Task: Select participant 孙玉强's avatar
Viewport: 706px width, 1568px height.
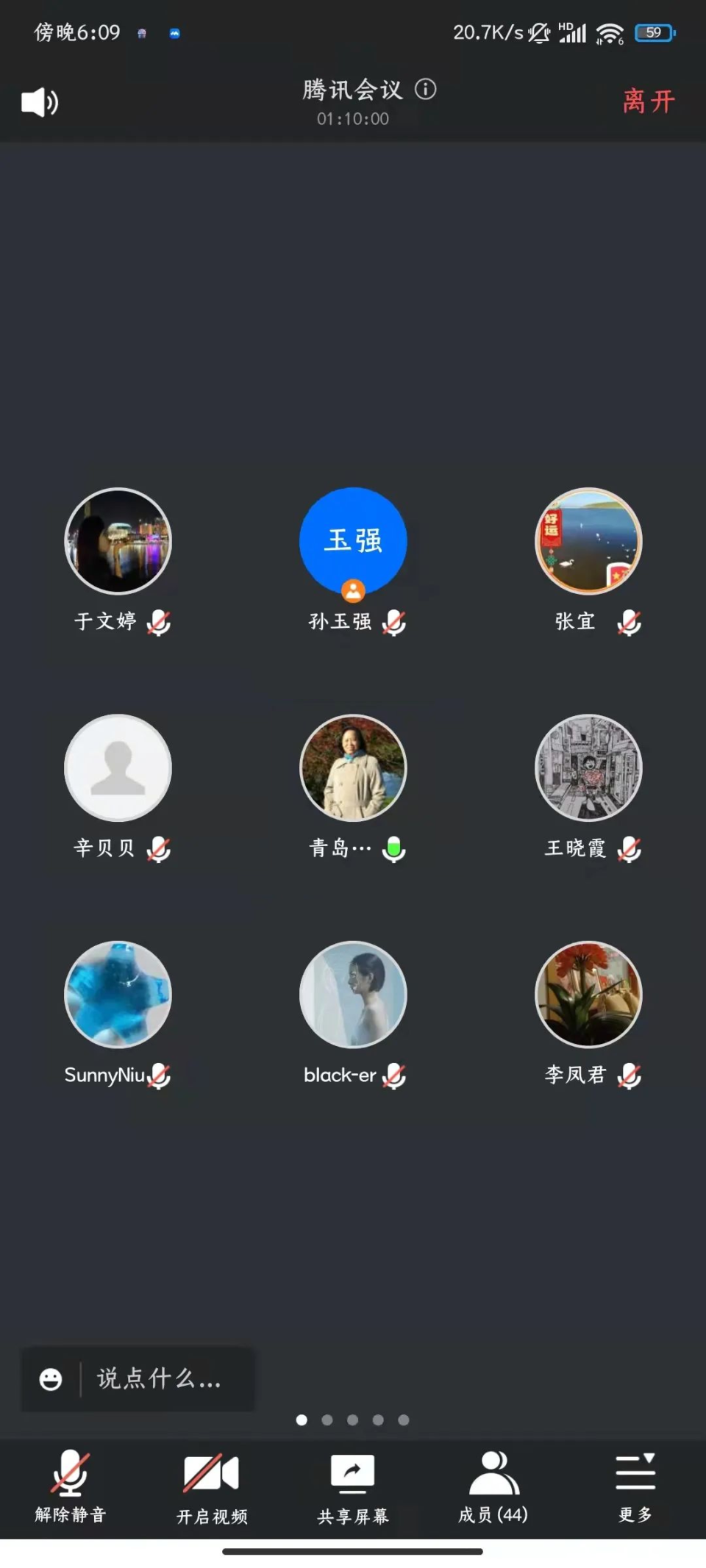Action: [353, 541]
